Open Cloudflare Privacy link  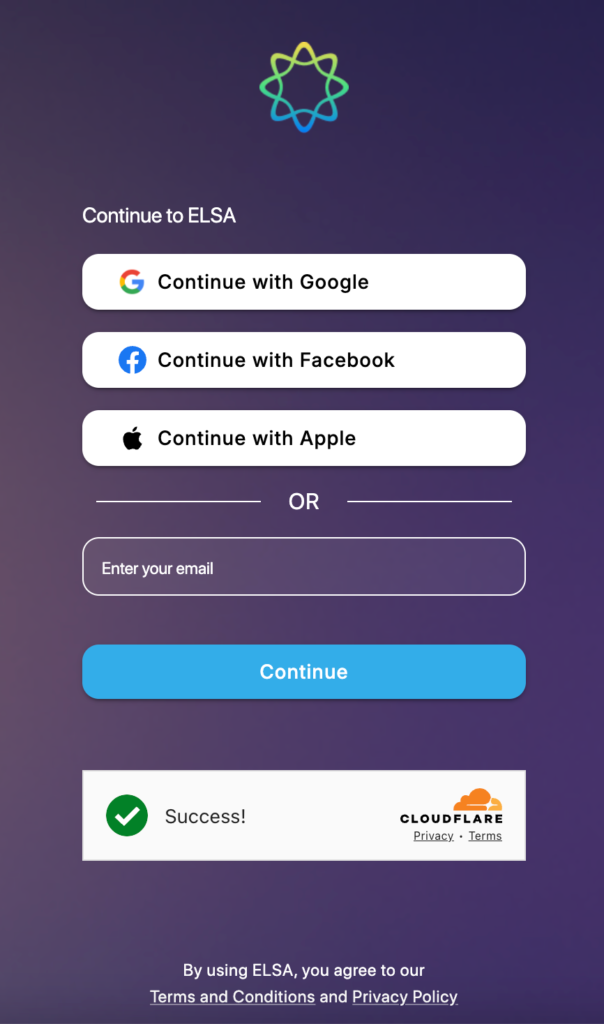[433, 836]
